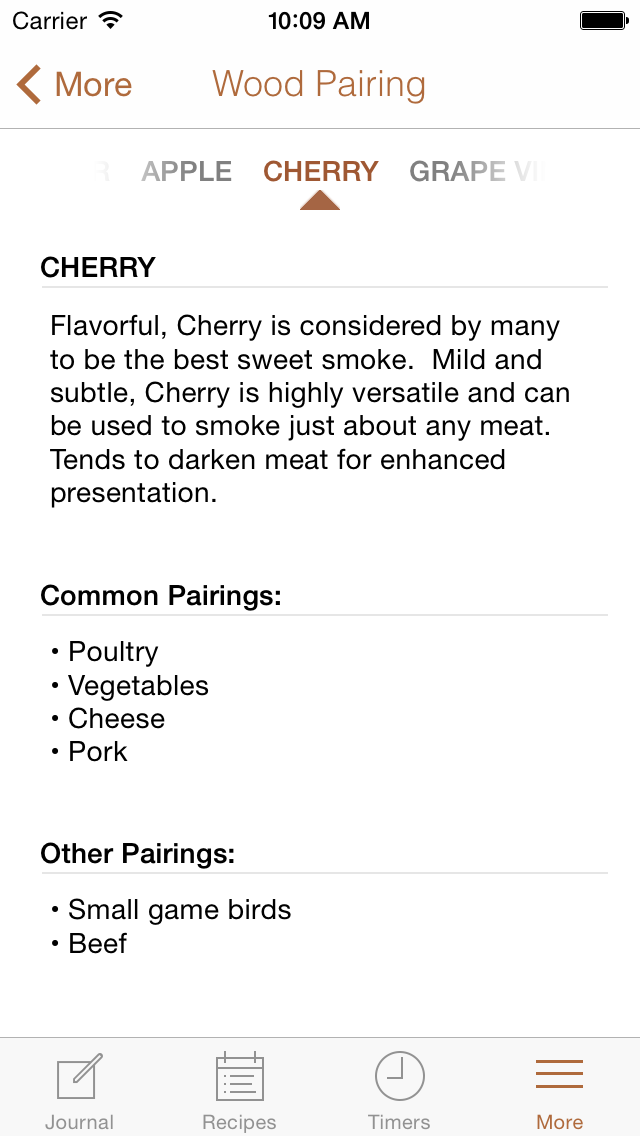Tap the selected Cherry wood tab
Image resolution: width=640 pixels, height=1136 pixels.
coord(320,172)
